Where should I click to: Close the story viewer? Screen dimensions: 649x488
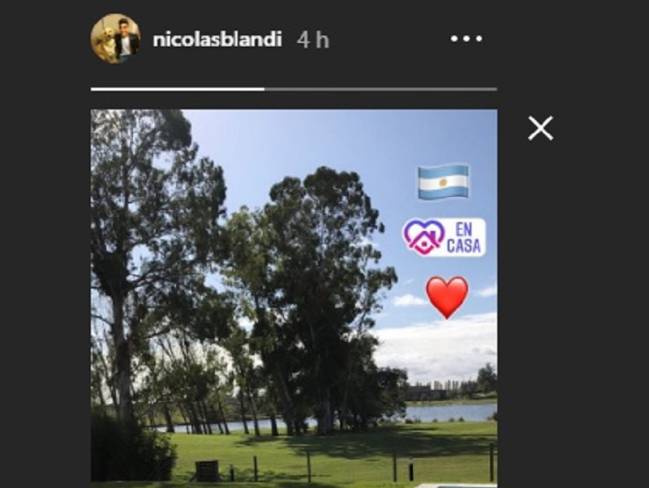(540, 128)
